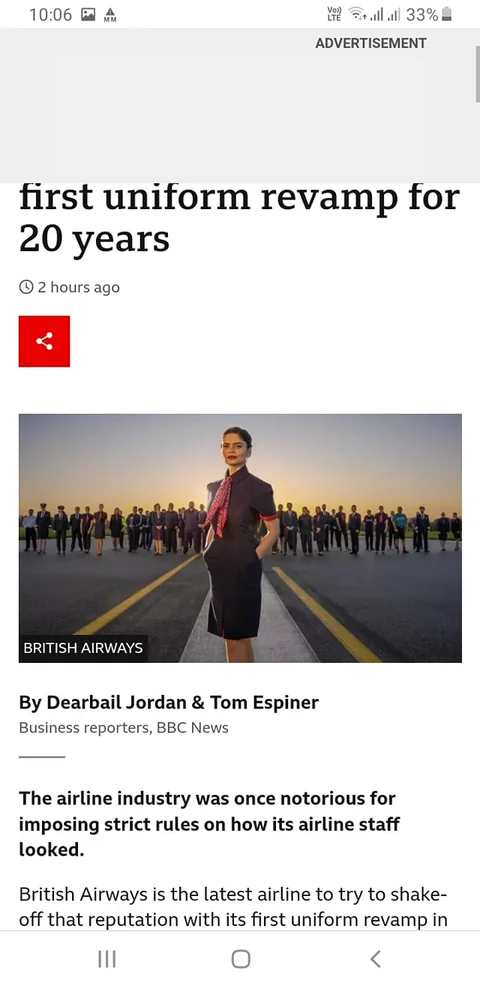Open the recent apps view
Screen dimensions: 480x986
[x=107, y=959]
